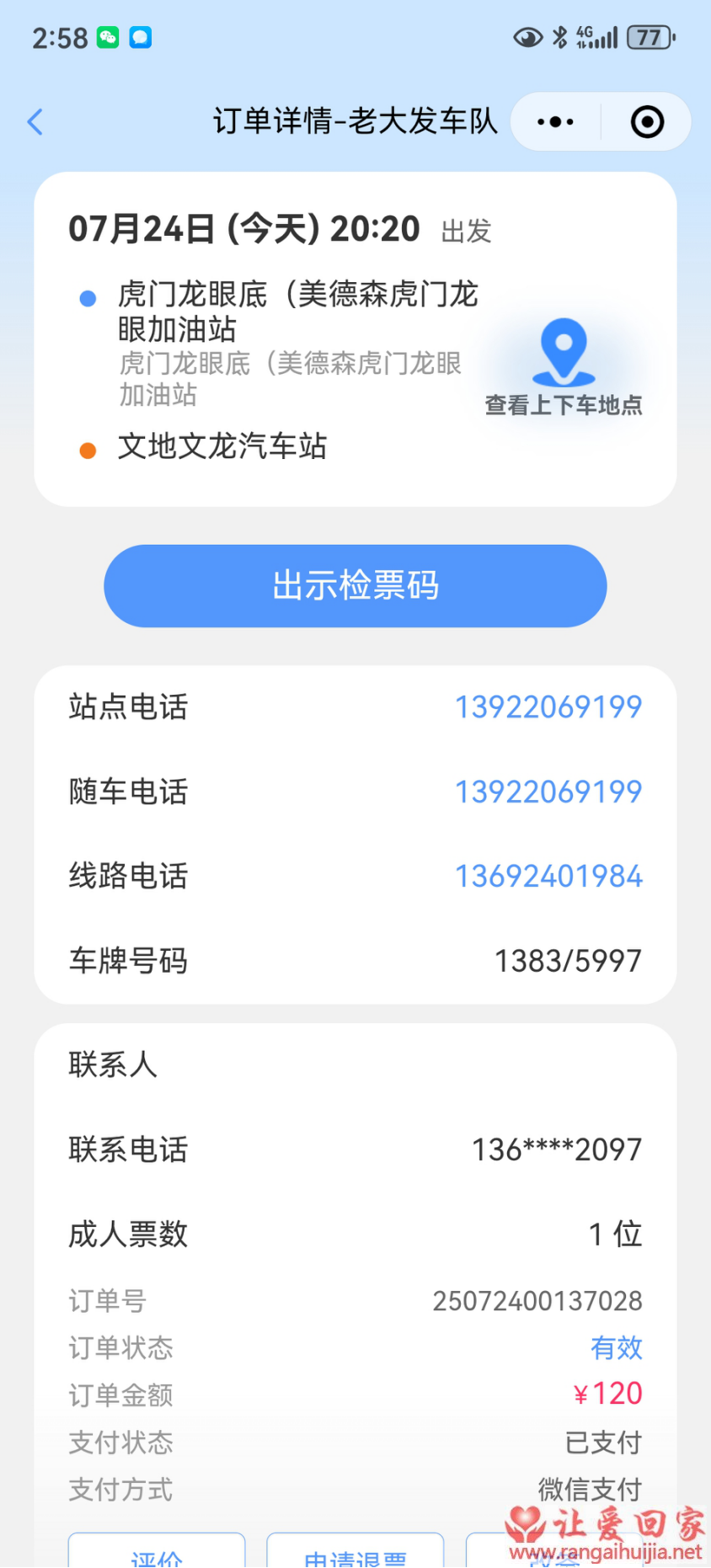The width and height of the screenshot is (711, 1568).
Task: Call the 站点电话 station phone number
Action: tap(548, 707)
